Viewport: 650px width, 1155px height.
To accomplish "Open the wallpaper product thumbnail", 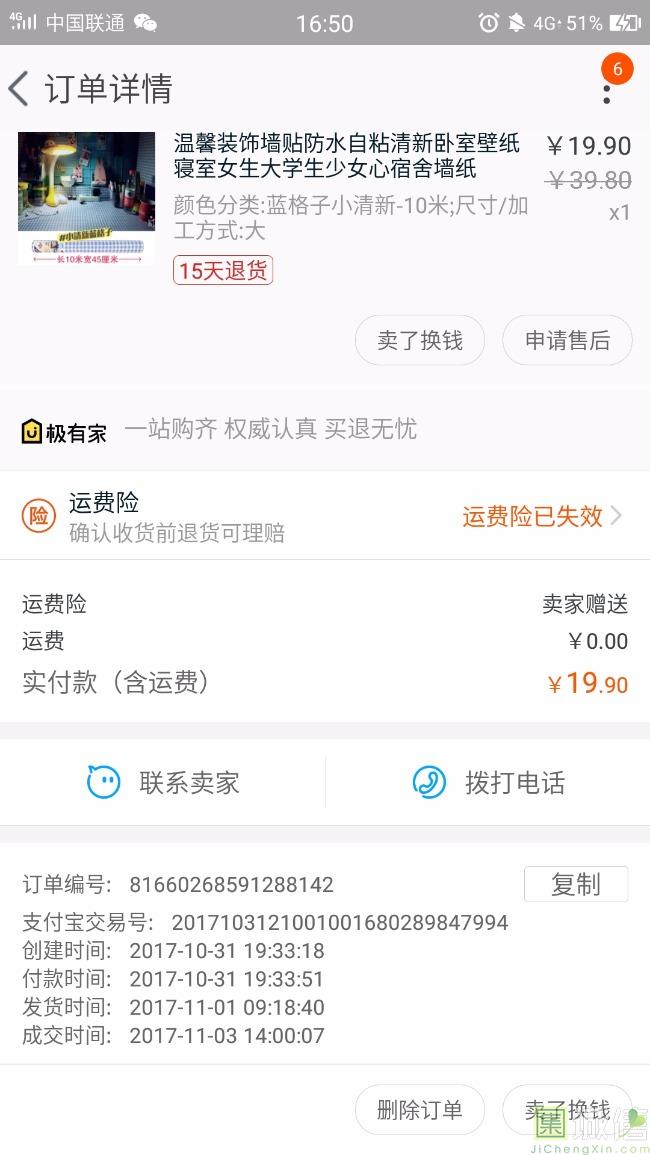I will click(x=86, y=198).
